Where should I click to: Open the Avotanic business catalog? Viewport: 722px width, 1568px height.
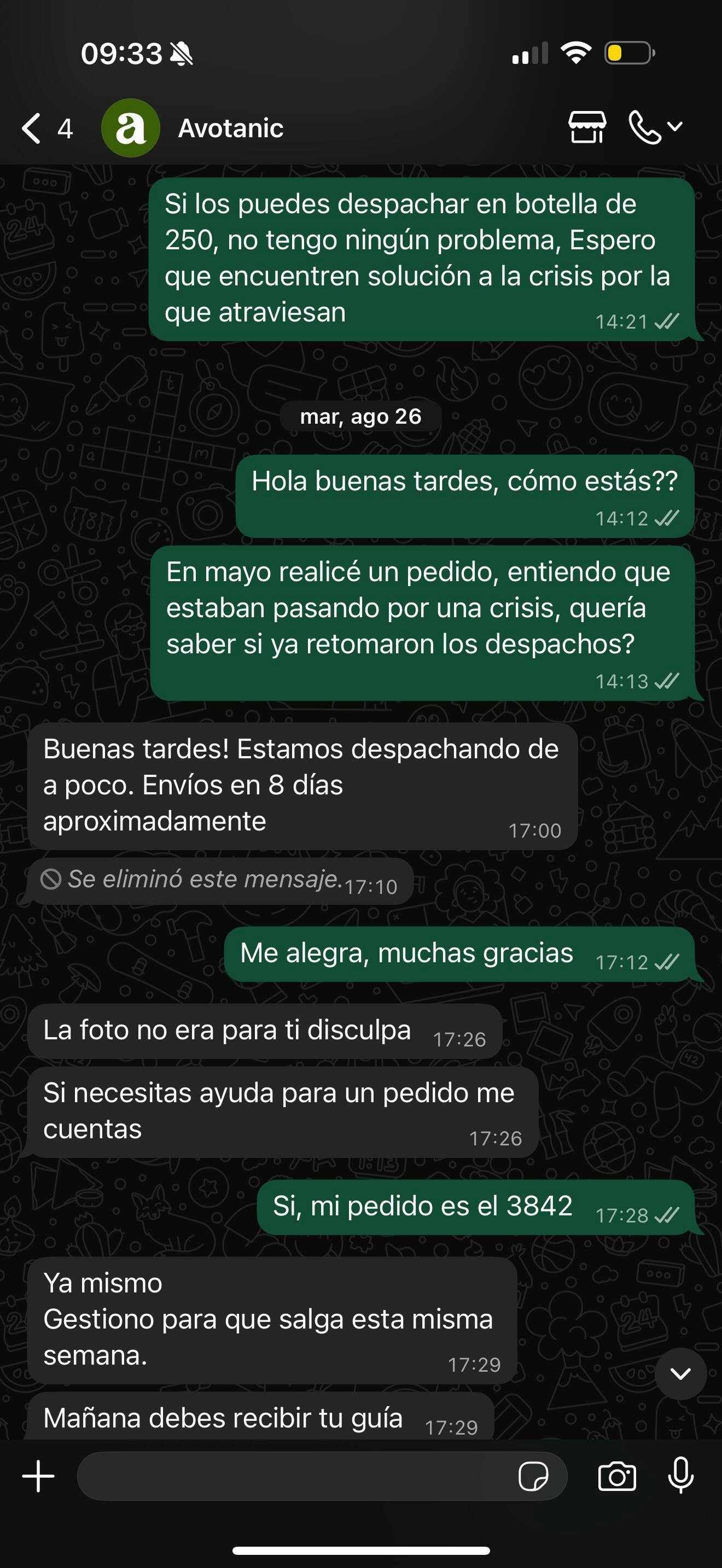coord(587,127)
